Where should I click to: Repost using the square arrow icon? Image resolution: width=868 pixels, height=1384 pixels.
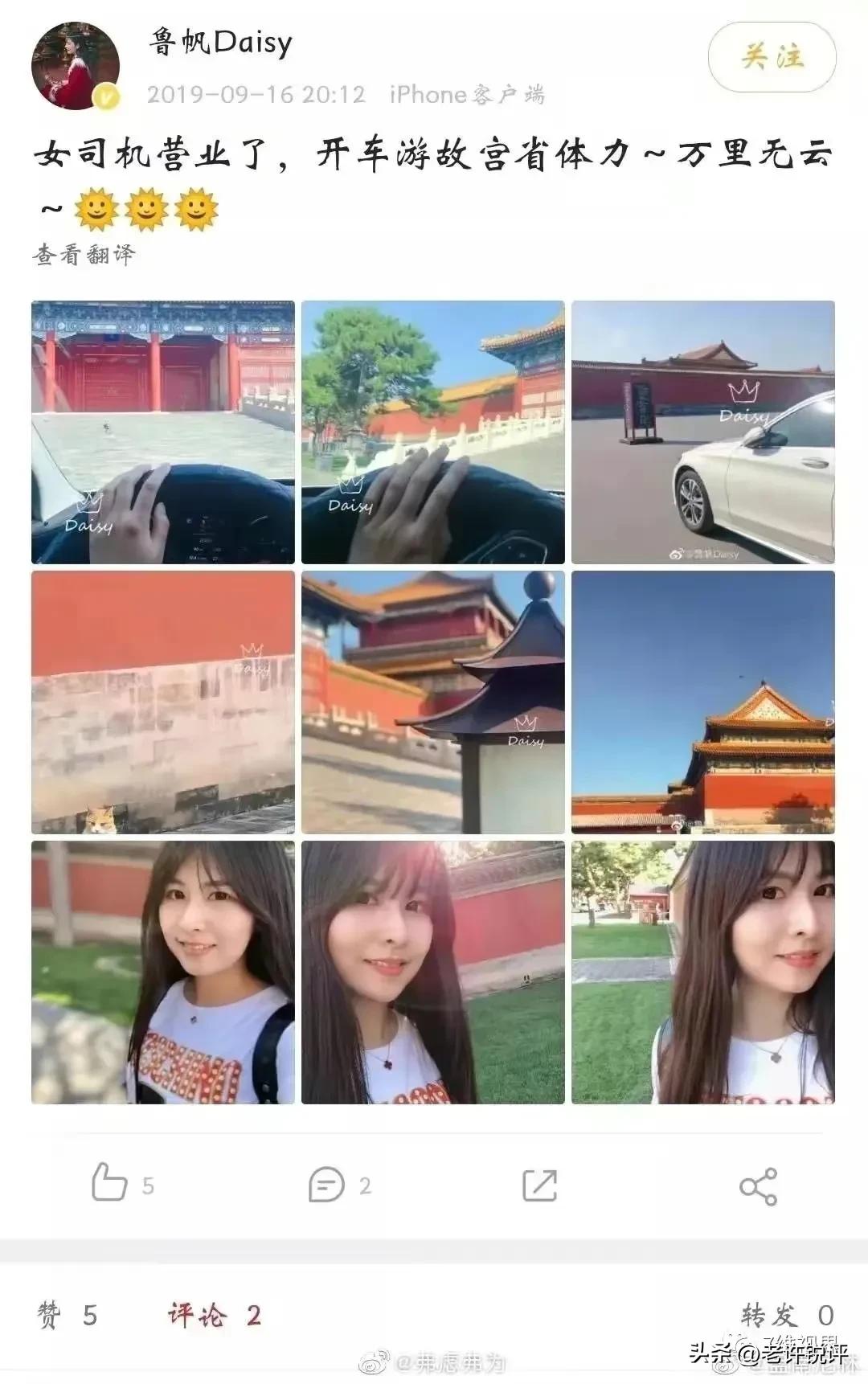tap(539, 1185)
